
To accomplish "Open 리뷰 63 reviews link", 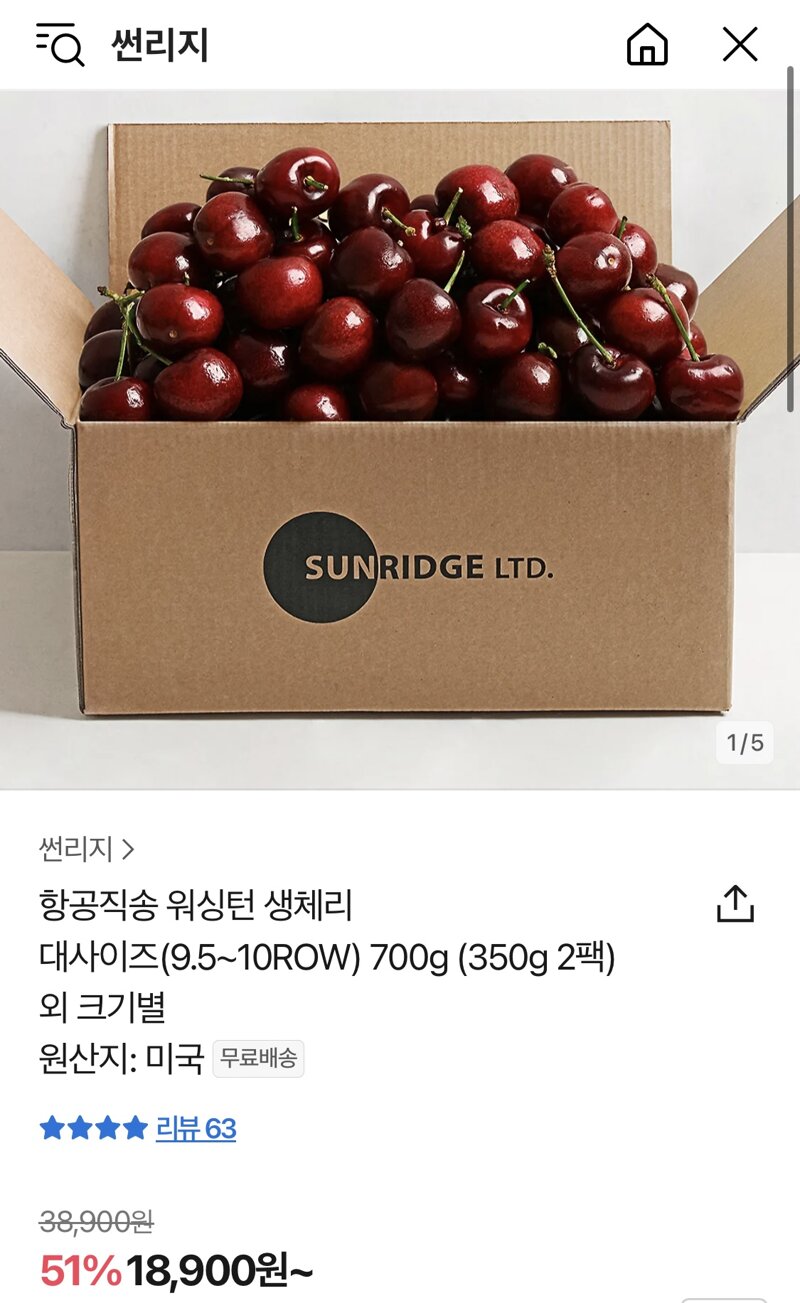I will [x=196, y=1129].
